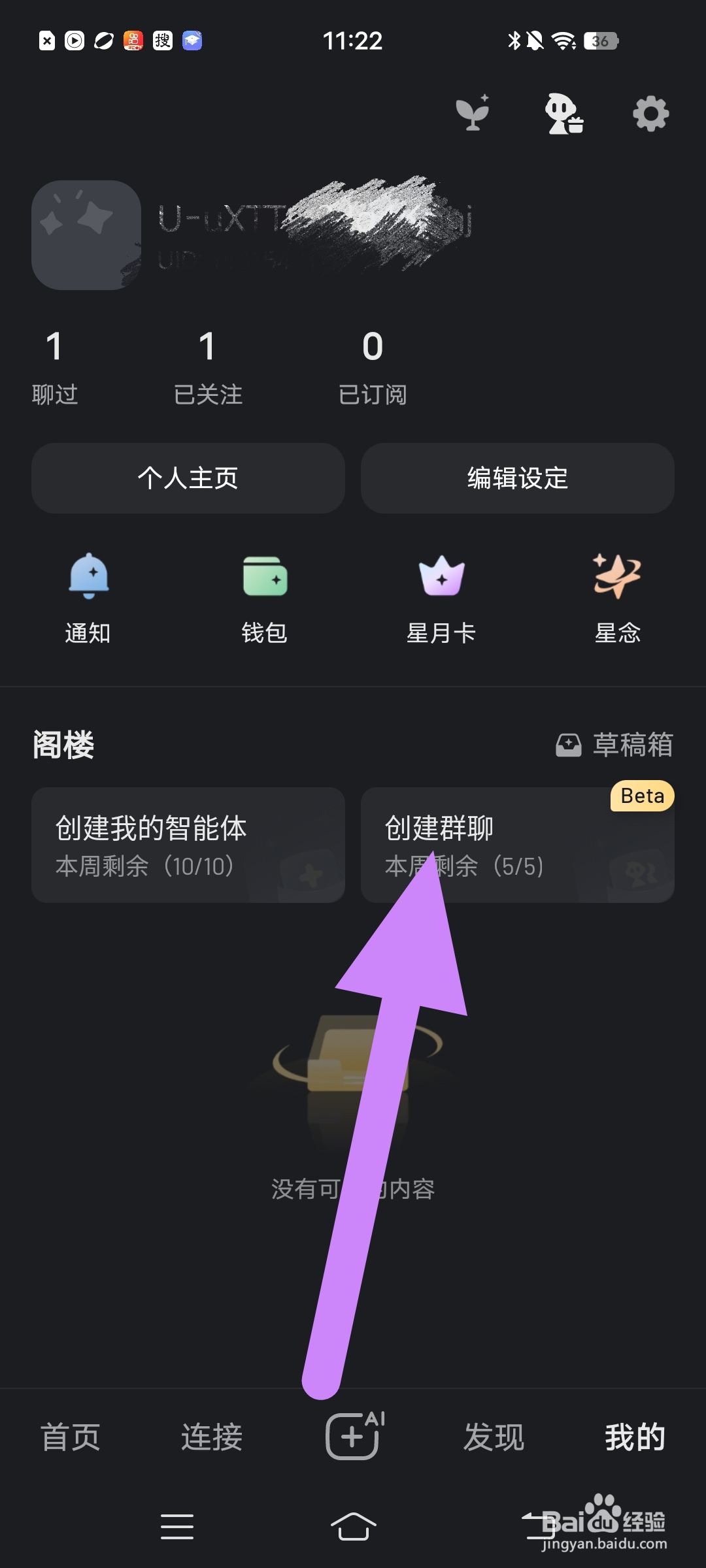Switch to the 发现 tab
The width and height of the screenshot is (706, 1568).
coord(494,1436)
